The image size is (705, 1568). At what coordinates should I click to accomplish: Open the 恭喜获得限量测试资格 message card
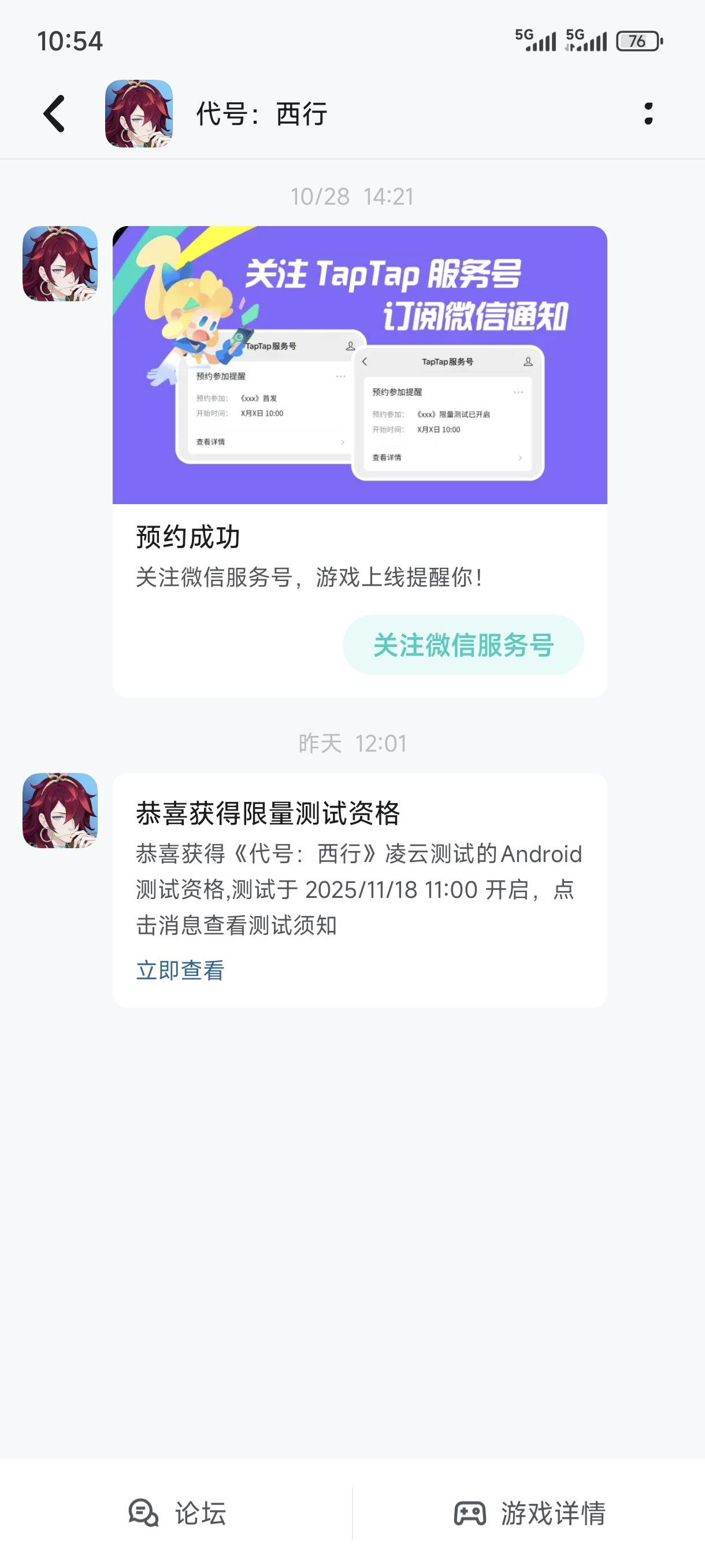(x=360, y=883)
